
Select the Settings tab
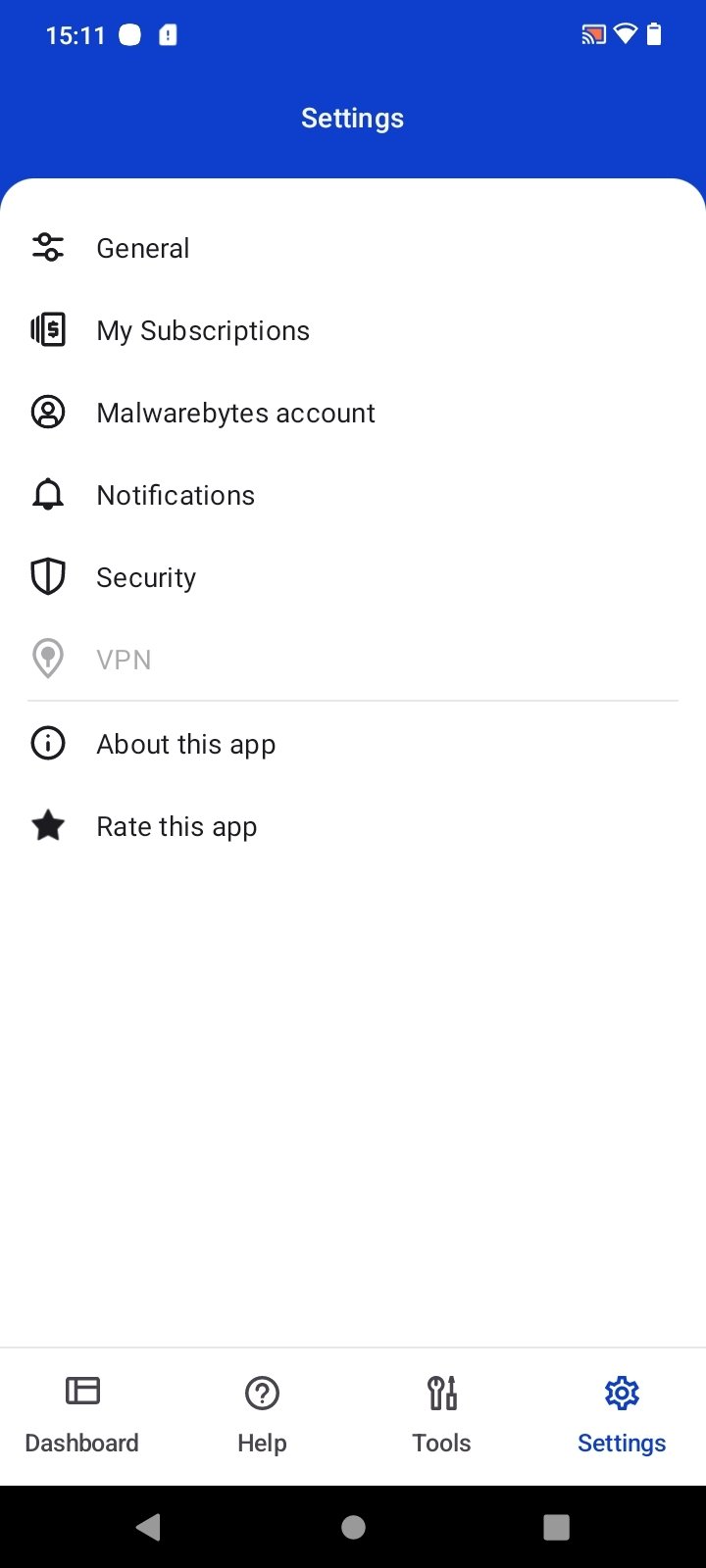[x=622, y=1416]
